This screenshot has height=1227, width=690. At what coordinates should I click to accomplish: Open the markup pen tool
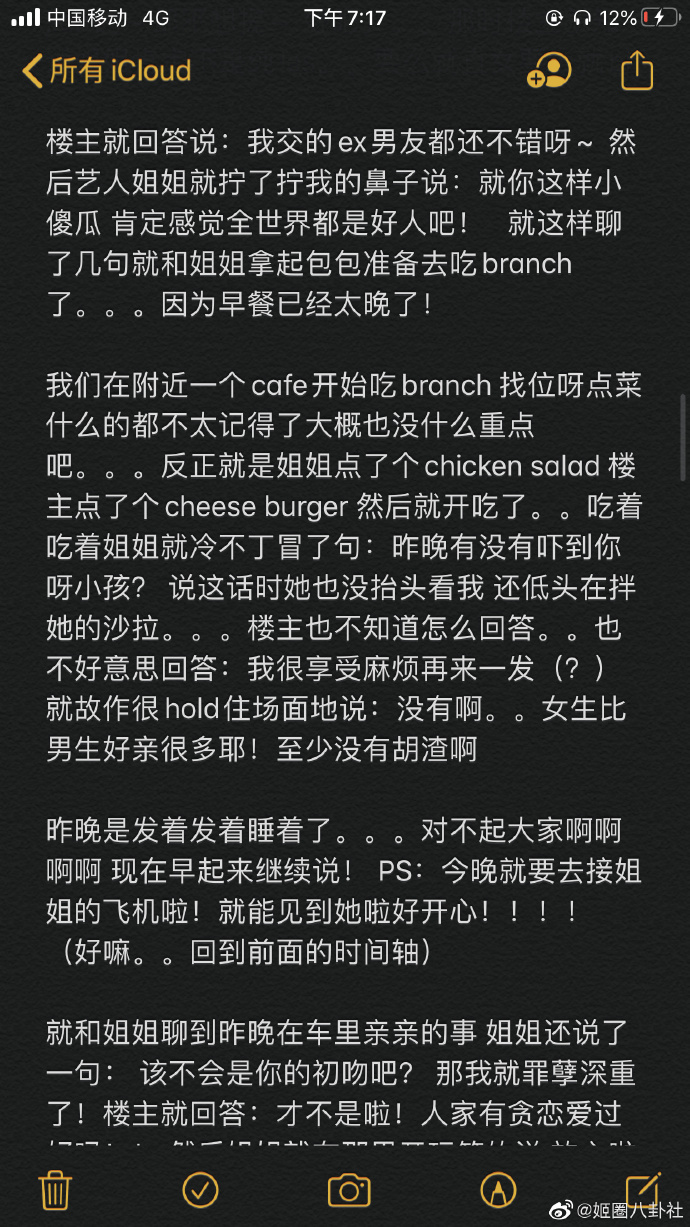click(497, 1189)
